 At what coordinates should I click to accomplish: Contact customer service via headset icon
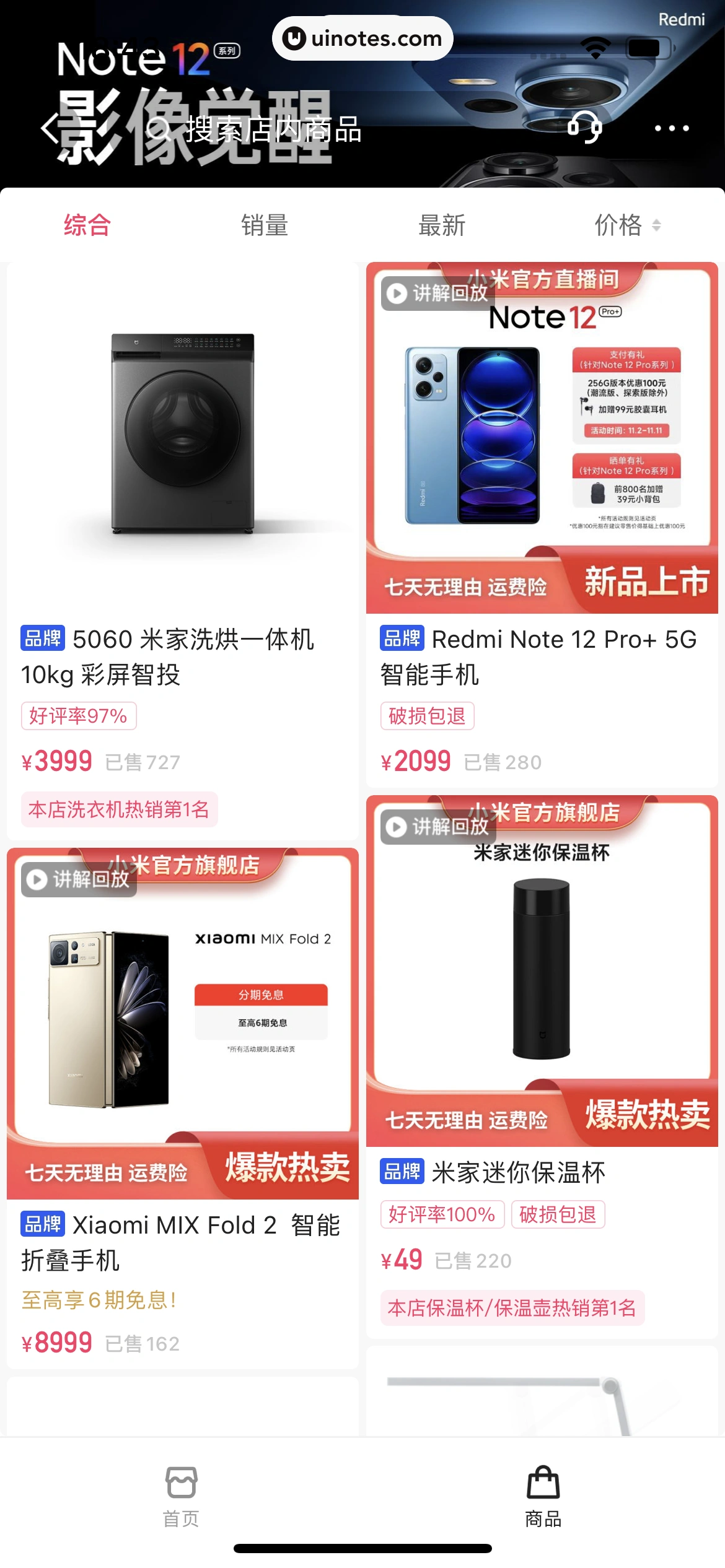point(585,128)
